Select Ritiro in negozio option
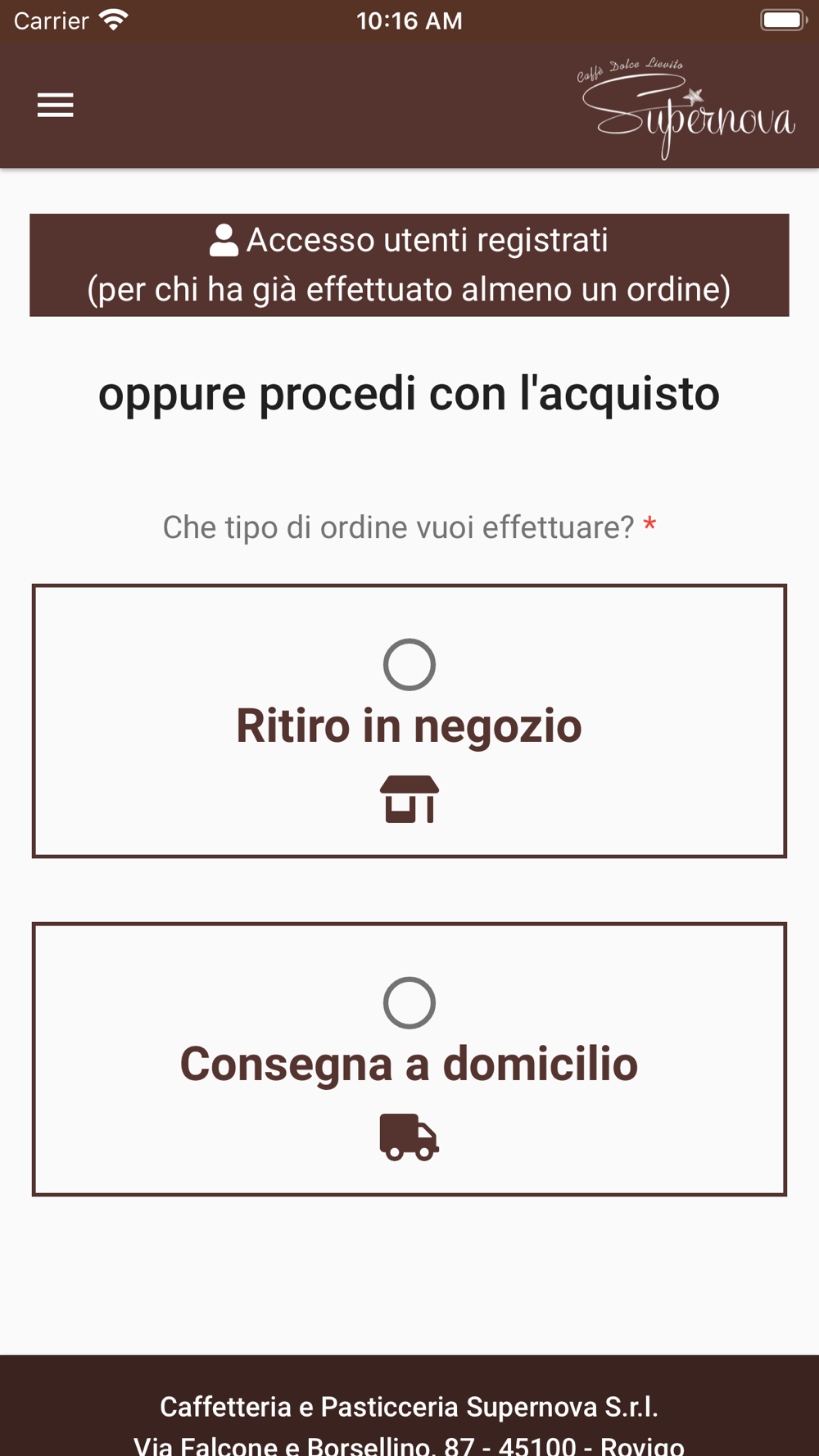Viewport: 819px width, 1456px height. 409,721
